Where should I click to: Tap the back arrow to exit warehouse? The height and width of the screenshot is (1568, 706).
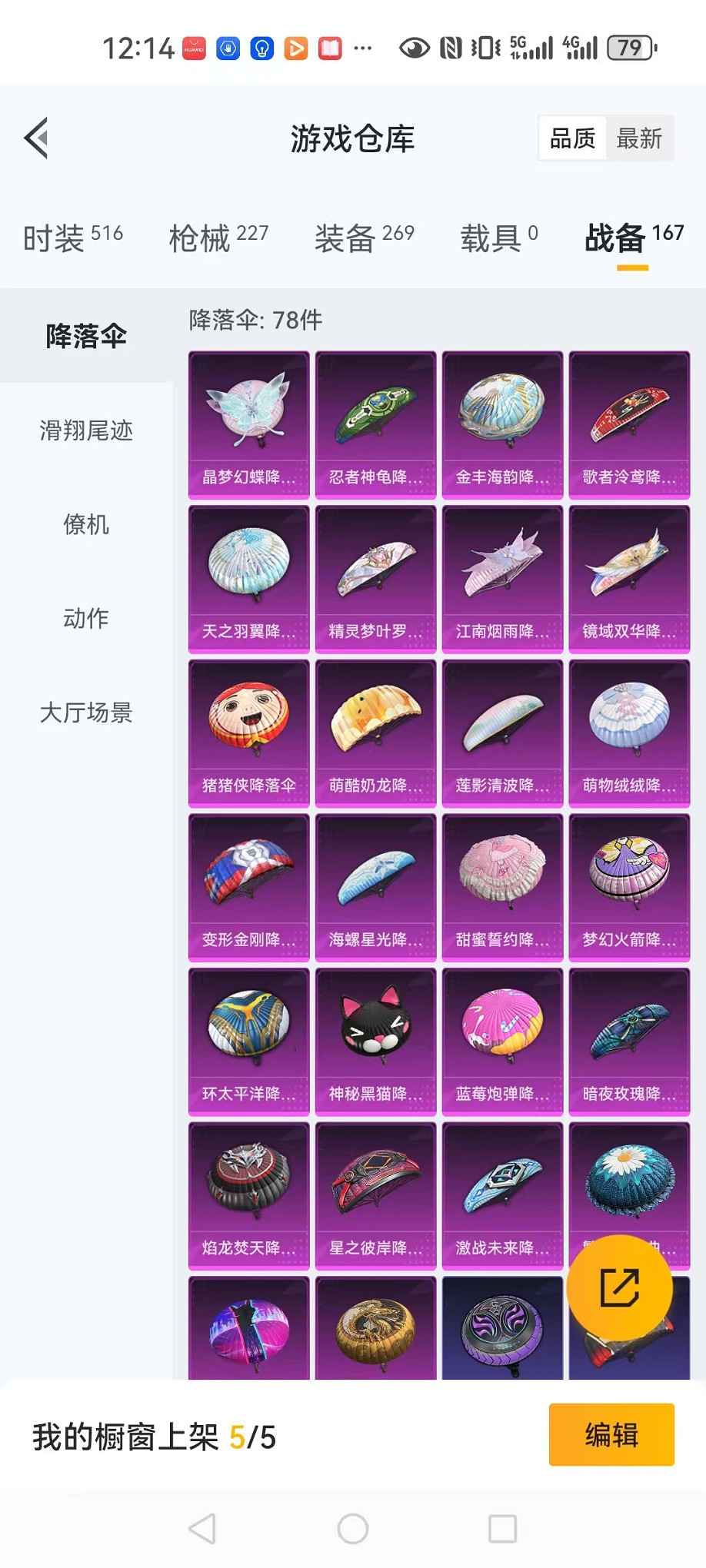point(36,138)
